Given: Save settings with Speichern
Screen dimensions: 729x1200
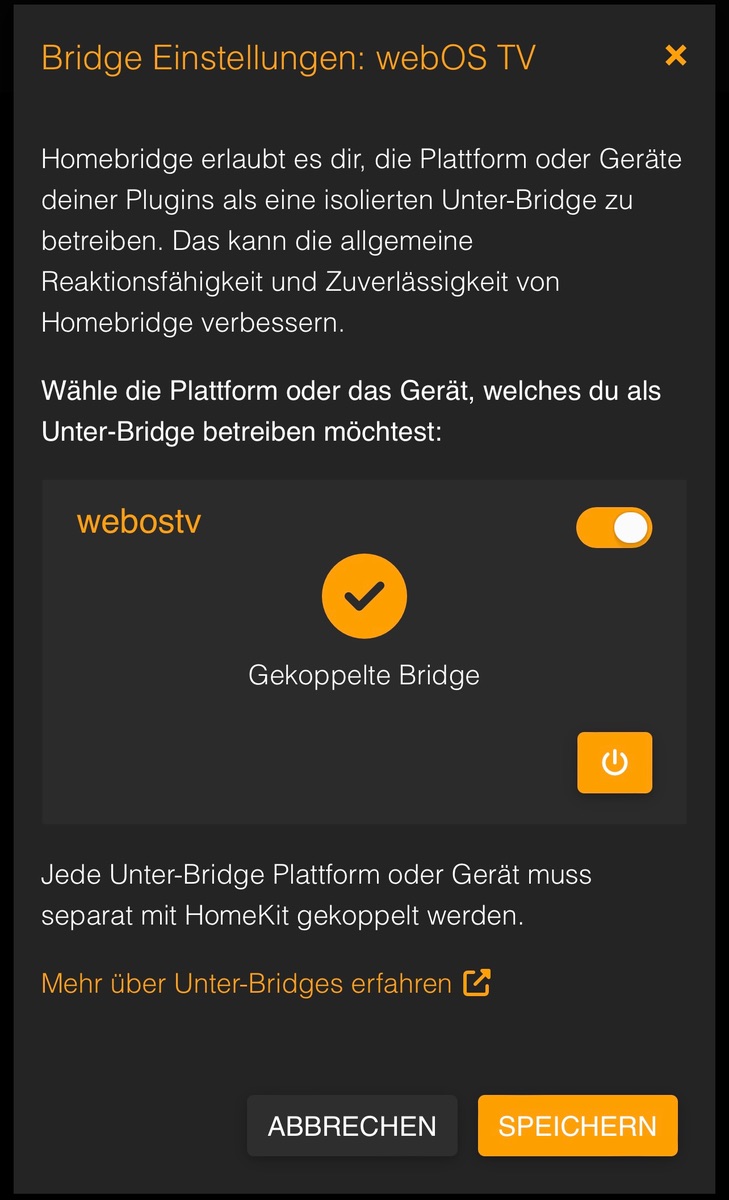Looking at the screenshot, I should tap(577, 1126).
